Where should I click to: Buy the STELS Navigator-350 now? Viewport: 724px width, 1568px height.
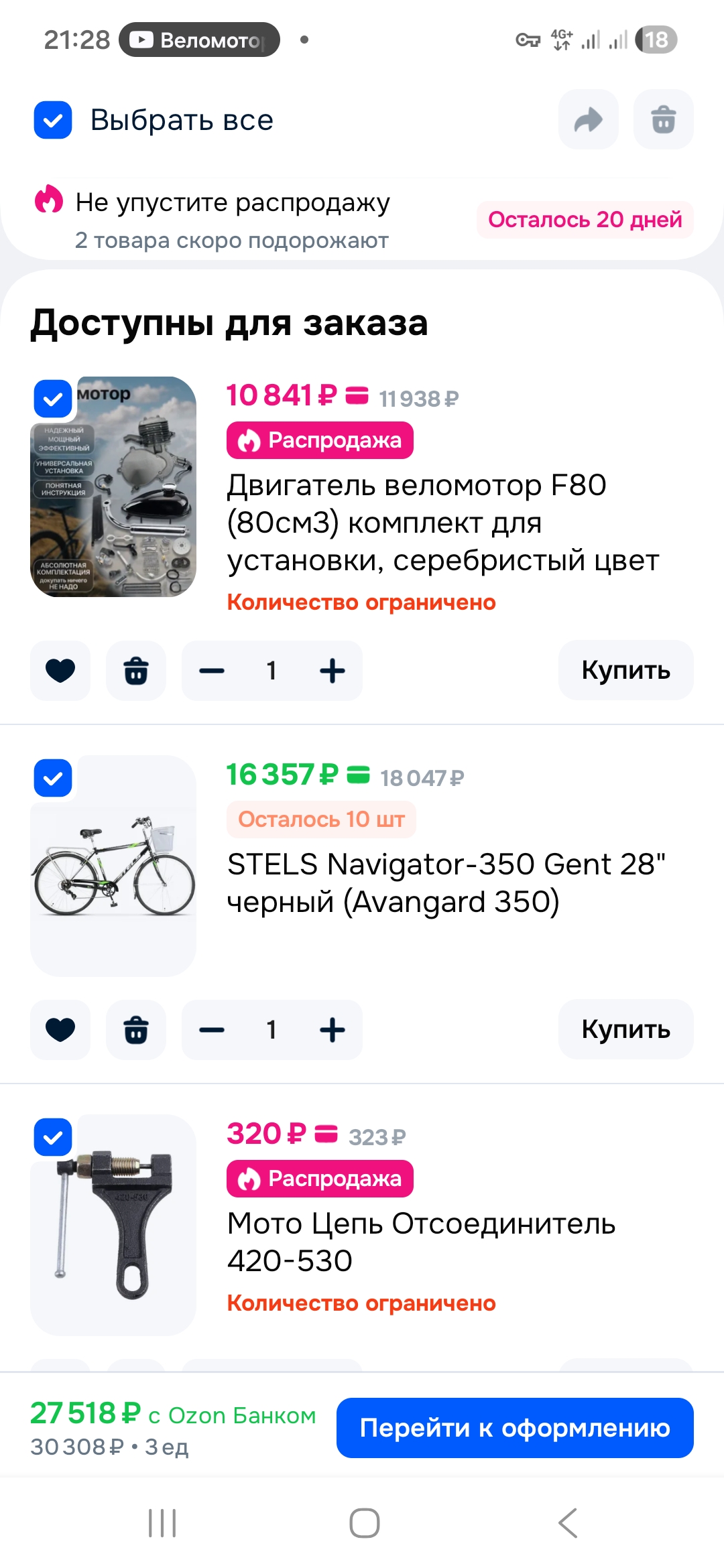pyautogui.click(x=625, y=1029)
